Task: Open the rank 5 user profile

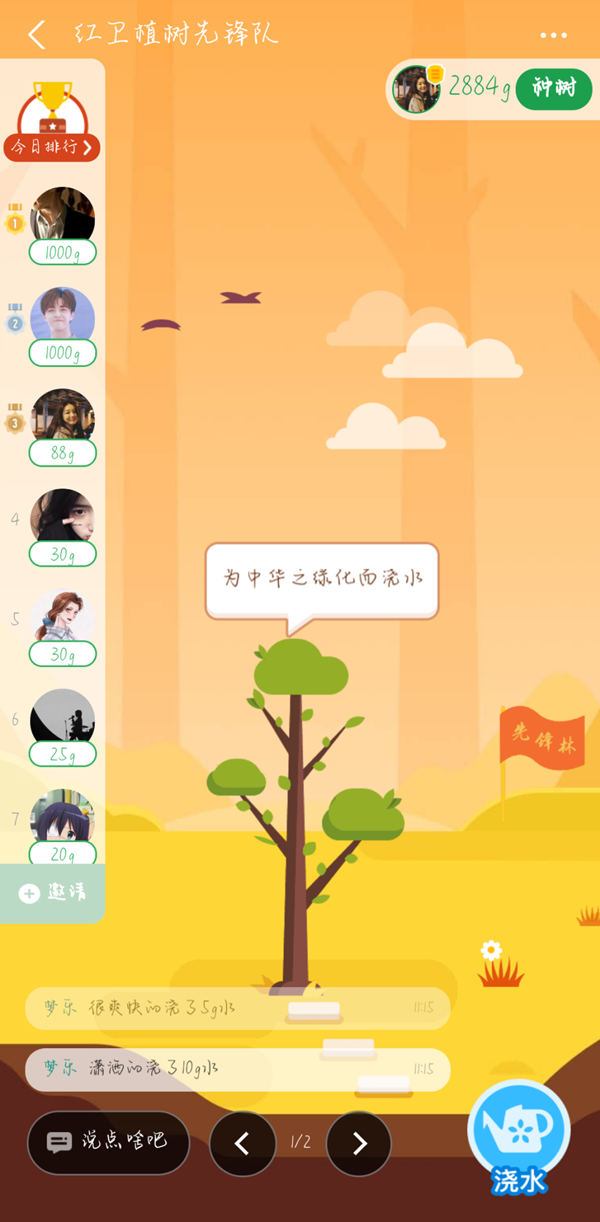Action: pyautogui.click(x=63, y=616)
